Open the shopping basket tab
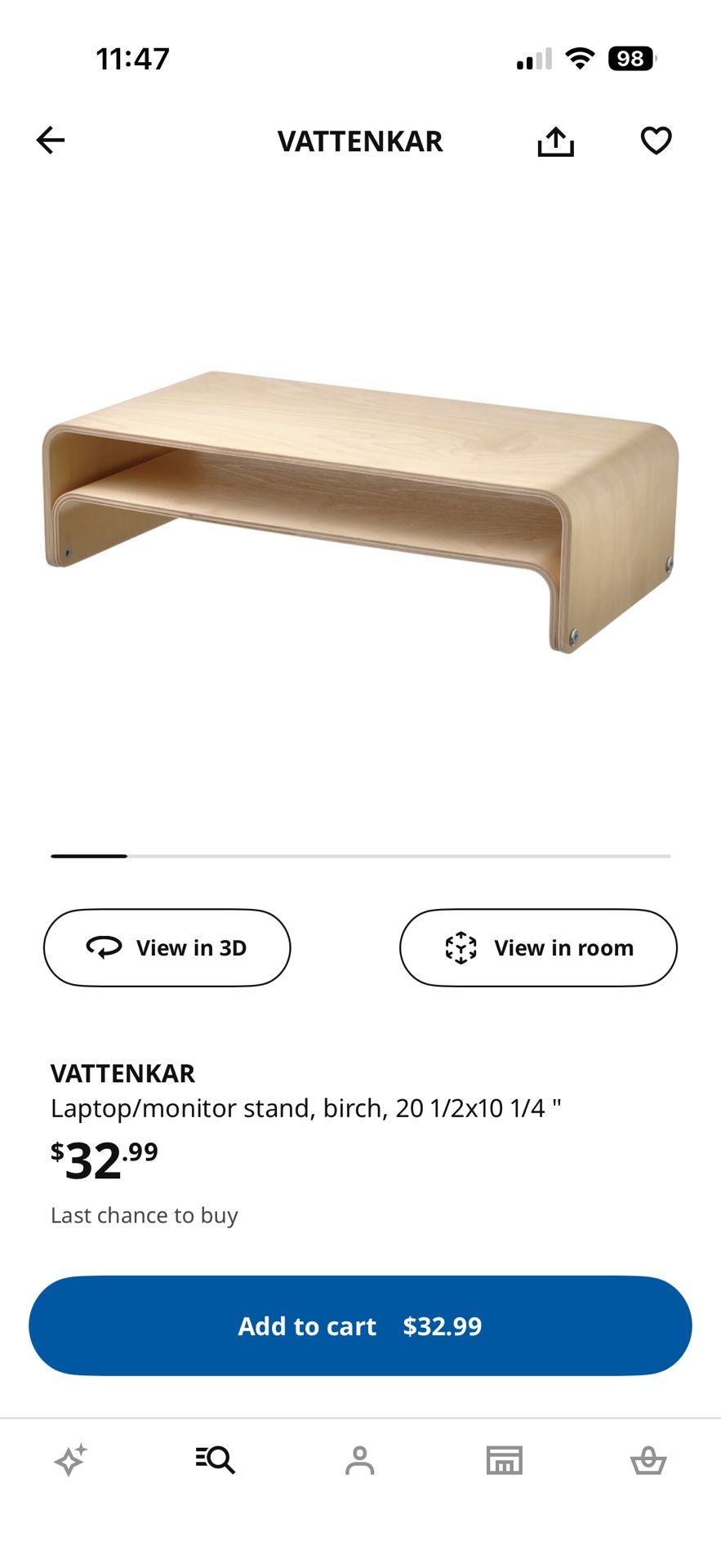 click(648, 1459)
